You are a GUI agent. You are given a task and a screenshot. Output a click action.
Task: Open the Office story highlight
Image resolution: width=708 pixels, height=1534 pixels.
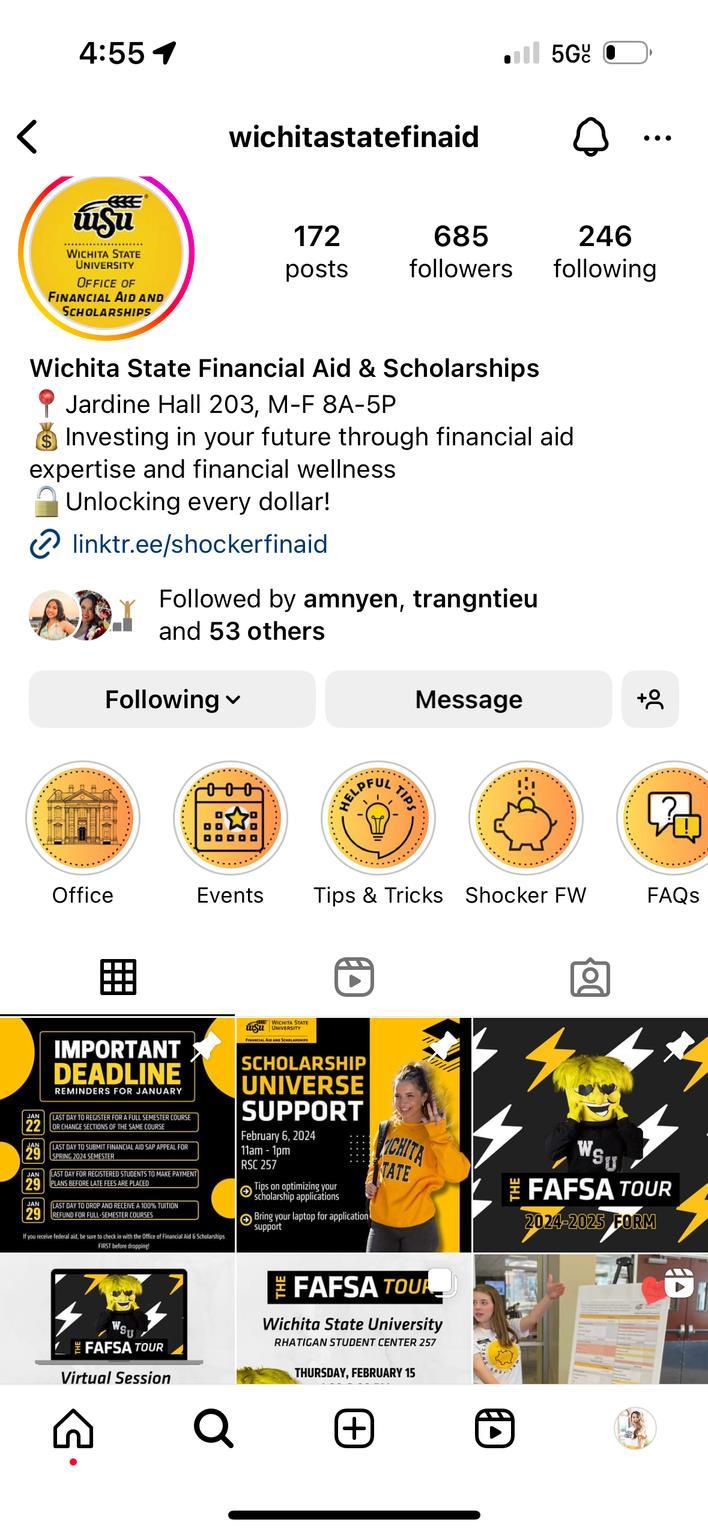(x=83, y=819)
